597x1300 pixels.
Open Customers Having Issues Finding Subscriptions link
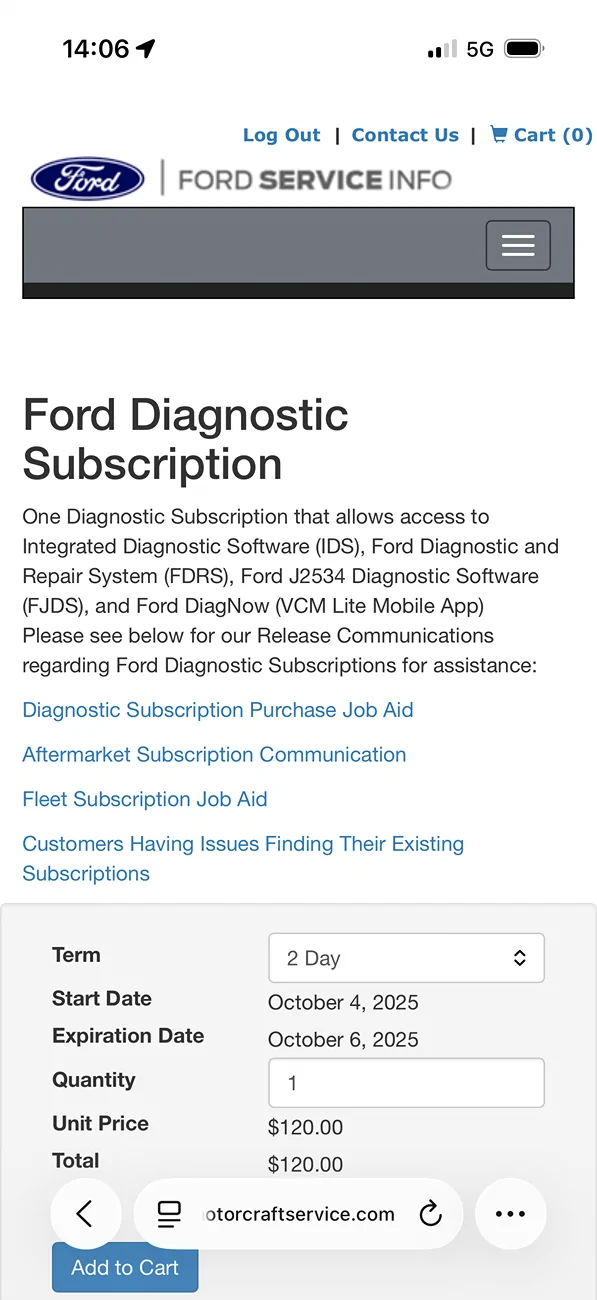[243, 858]
